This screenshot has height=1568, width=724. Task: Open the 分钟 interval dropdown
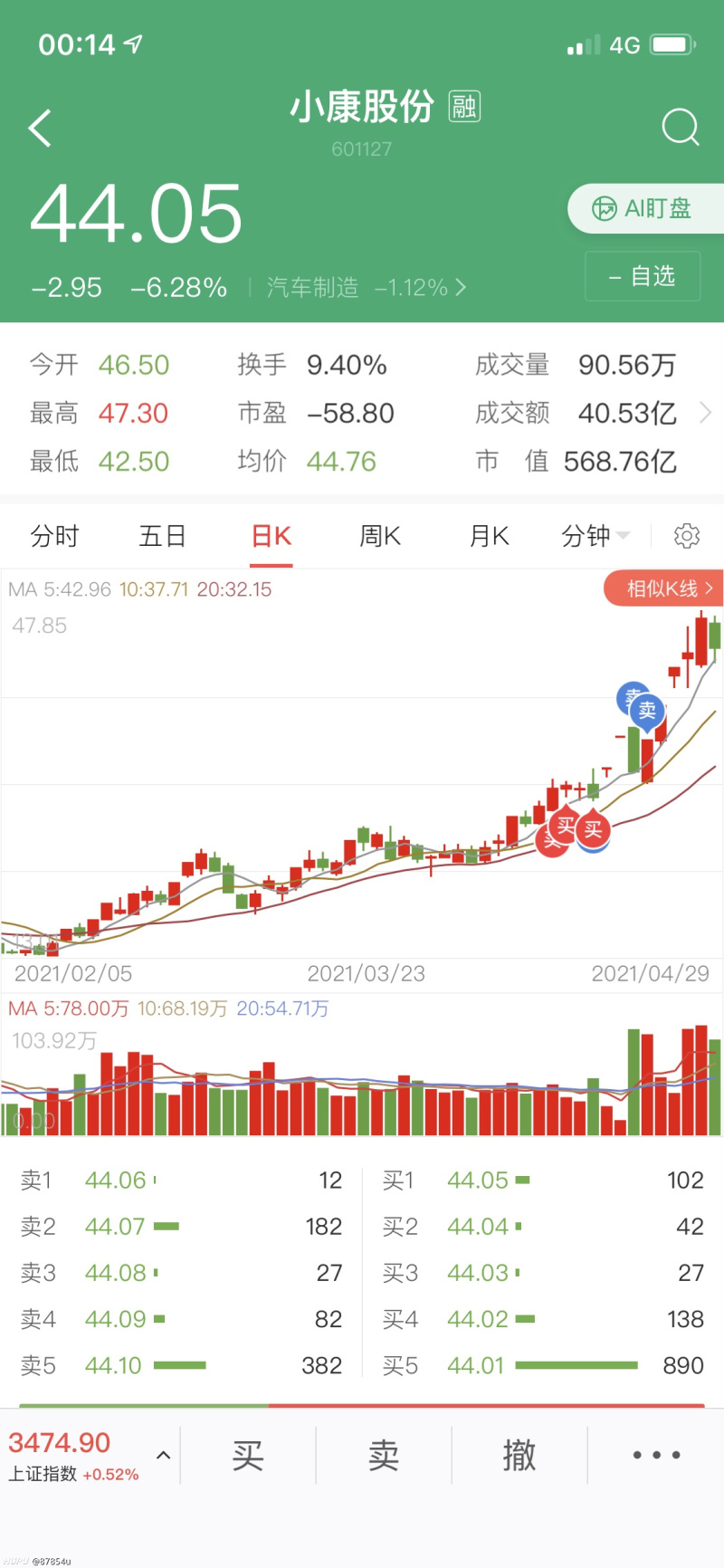[x=595, y=536]
